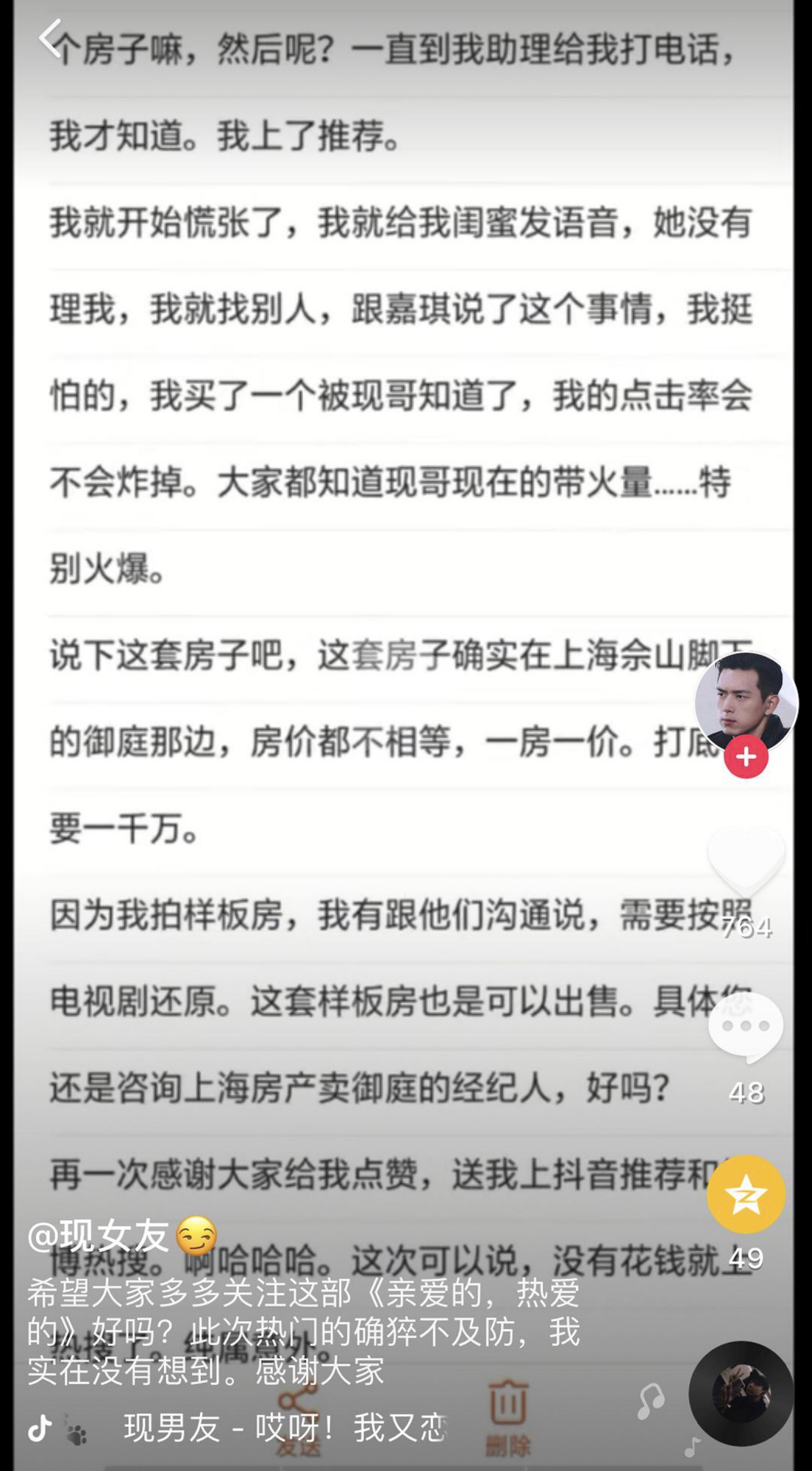Image resolution: width=812 pixels, height=1471 pixels.
Task: Open the @现女友 username
Action: pyautogui.click(x=100, y=1235)
